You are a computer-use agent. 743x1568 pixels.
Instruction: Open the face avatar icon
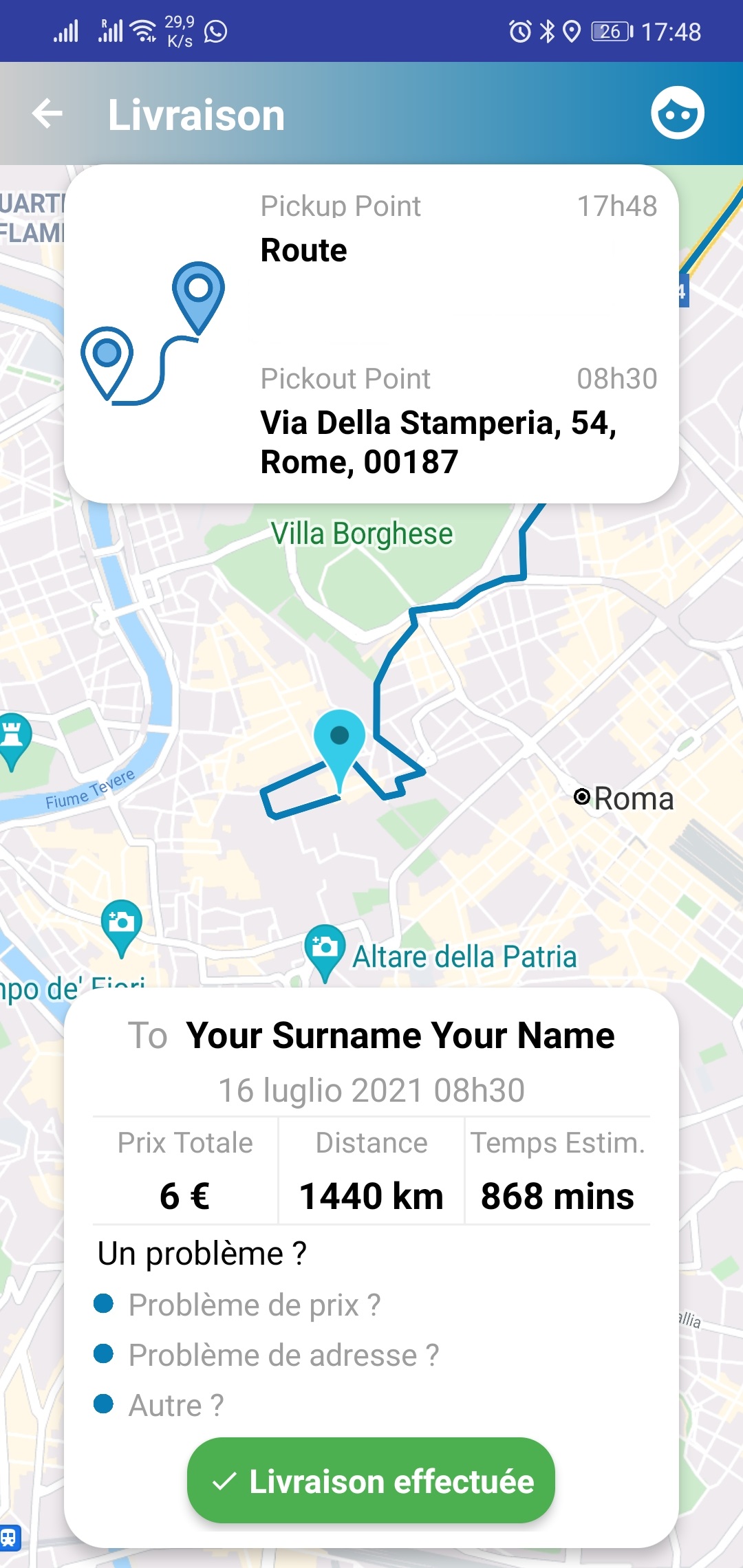[x=677, y=113]
